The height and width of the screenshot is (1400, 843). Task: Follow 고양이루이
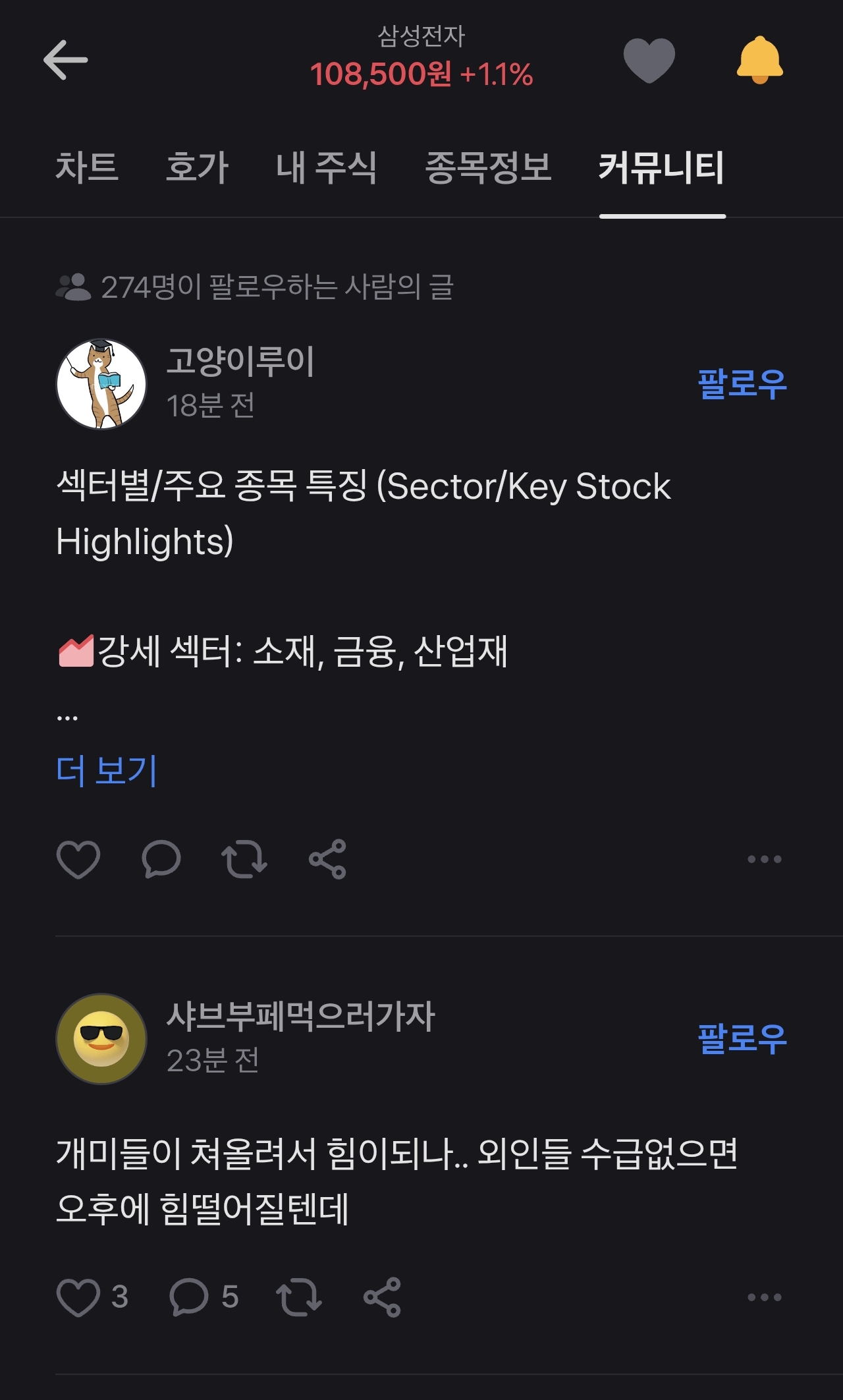tap(742, 383)
